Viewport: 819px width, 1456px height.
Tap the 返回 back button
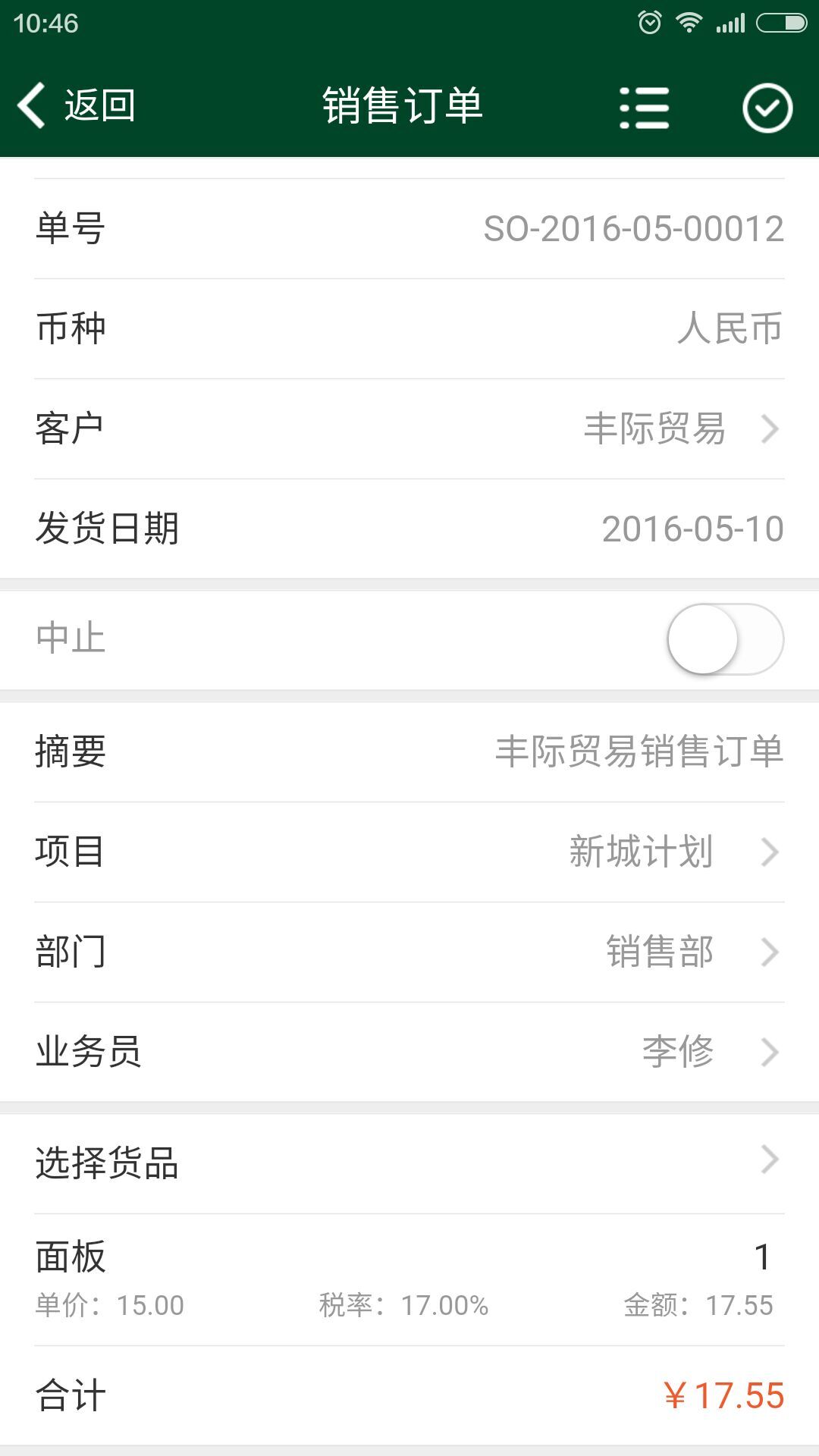tap(76, 105)
